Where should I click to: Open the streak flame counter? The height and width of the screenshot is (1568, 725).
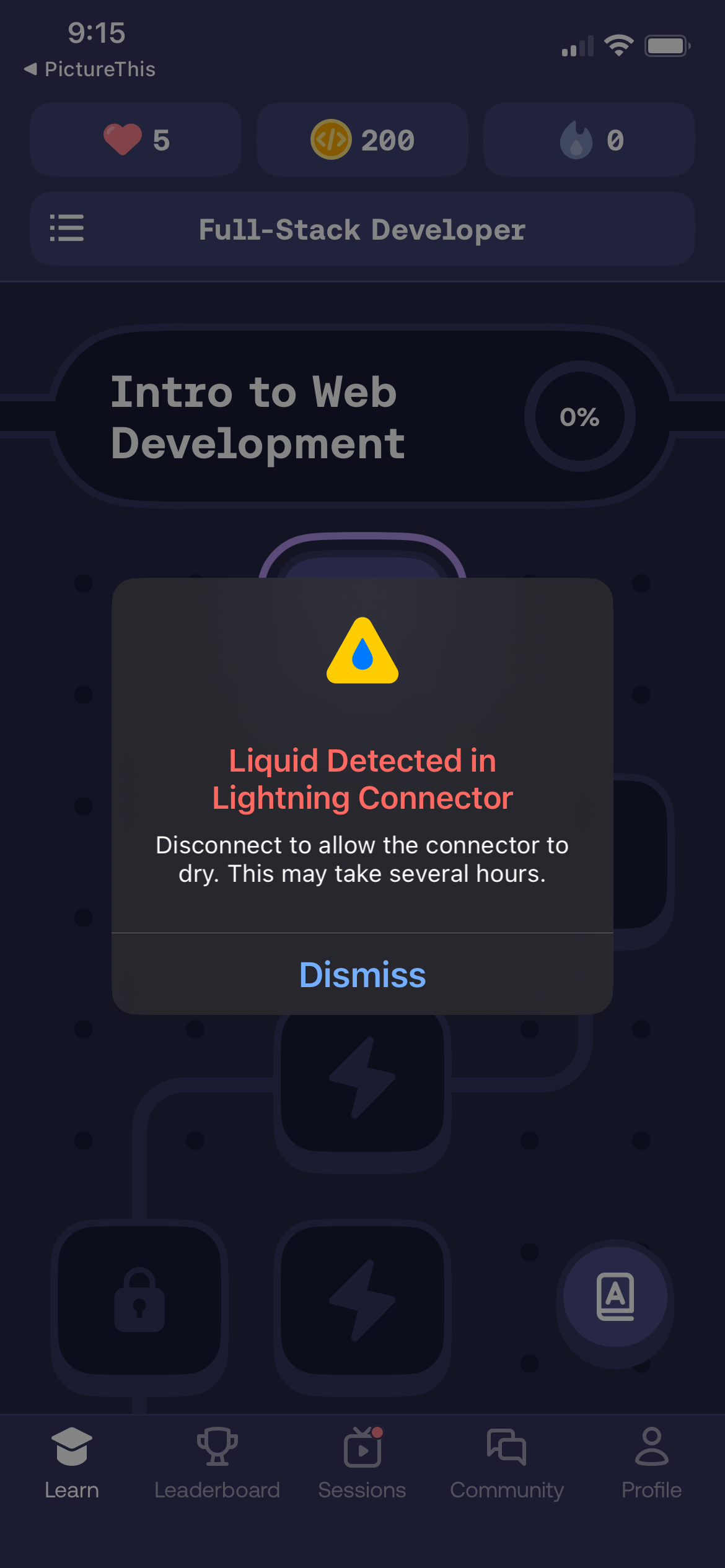coord(589,140)
